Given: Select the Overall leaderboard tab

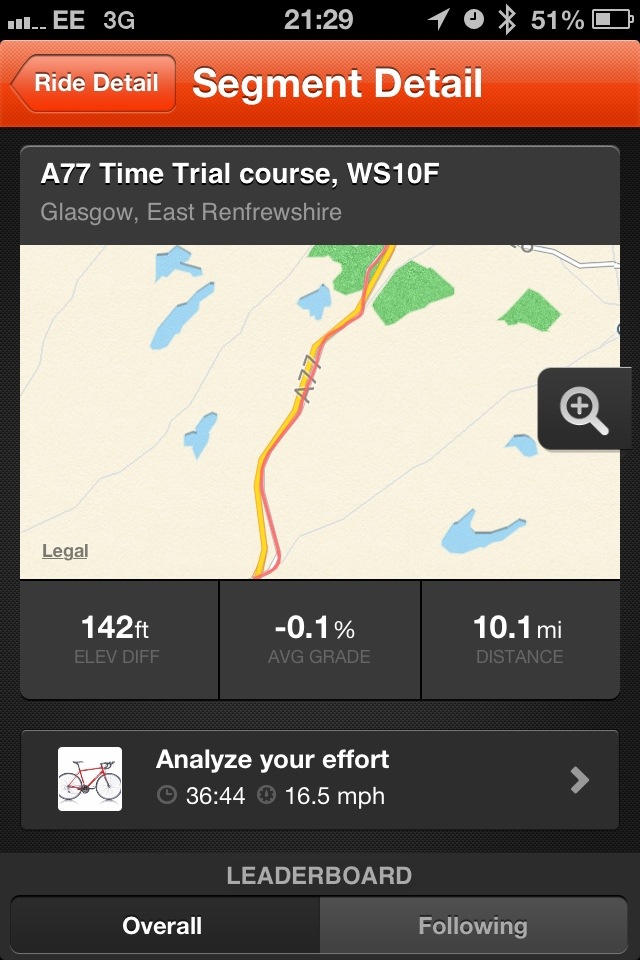Looking at the screenshot, I should click(x=163, y=926).
